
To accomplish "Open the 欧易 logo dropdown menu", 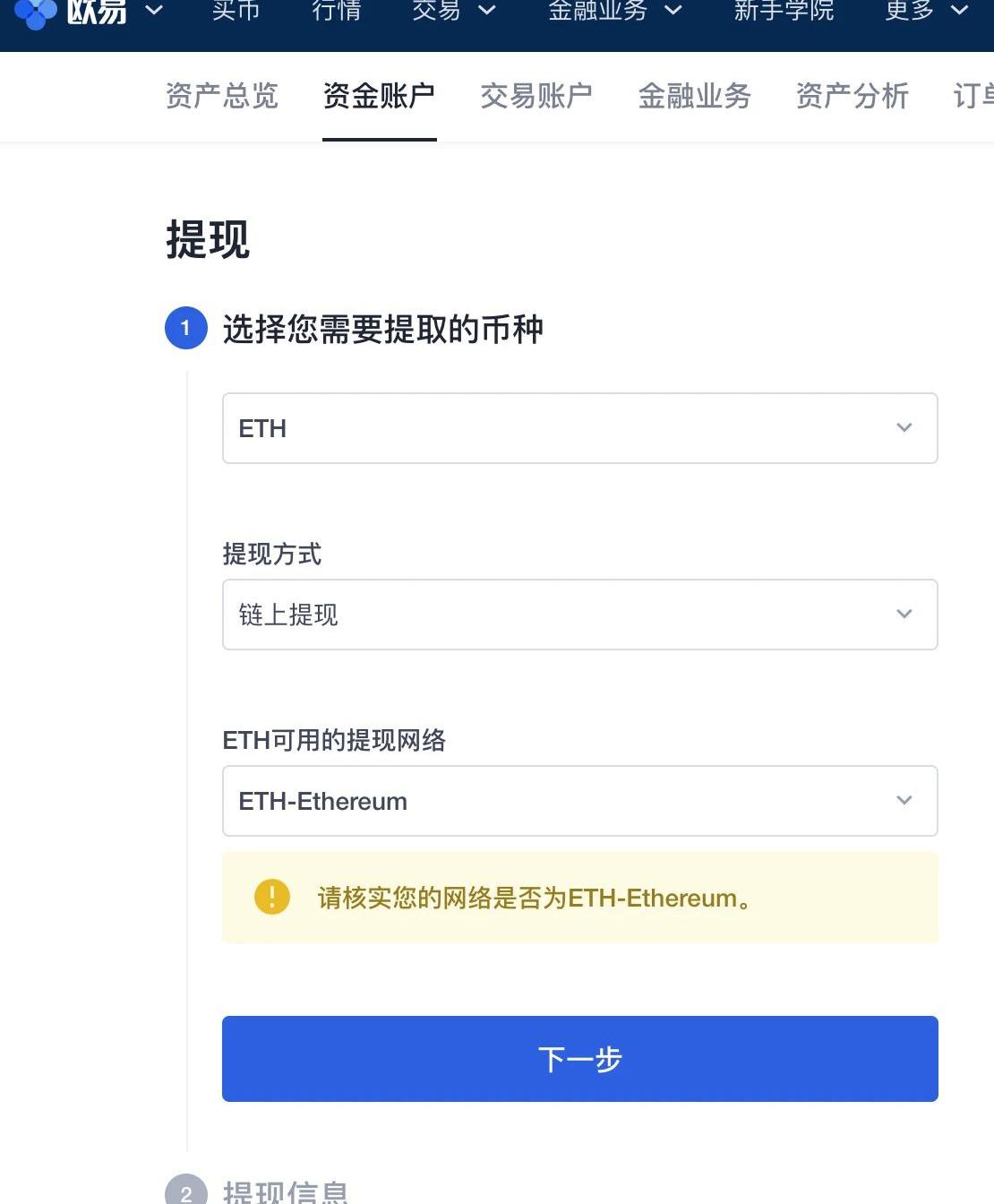I will [153, 10].
